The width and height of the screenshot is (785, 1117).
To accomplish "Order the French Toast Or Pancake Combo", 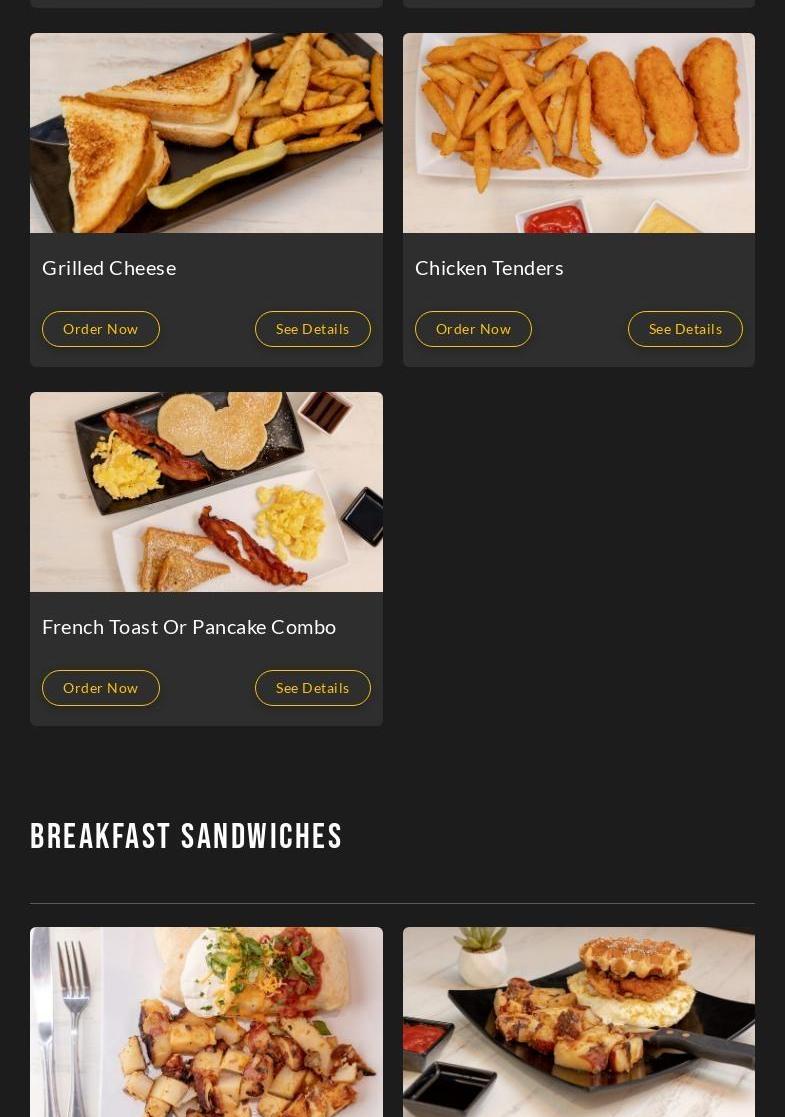I will tap(101, 688).
